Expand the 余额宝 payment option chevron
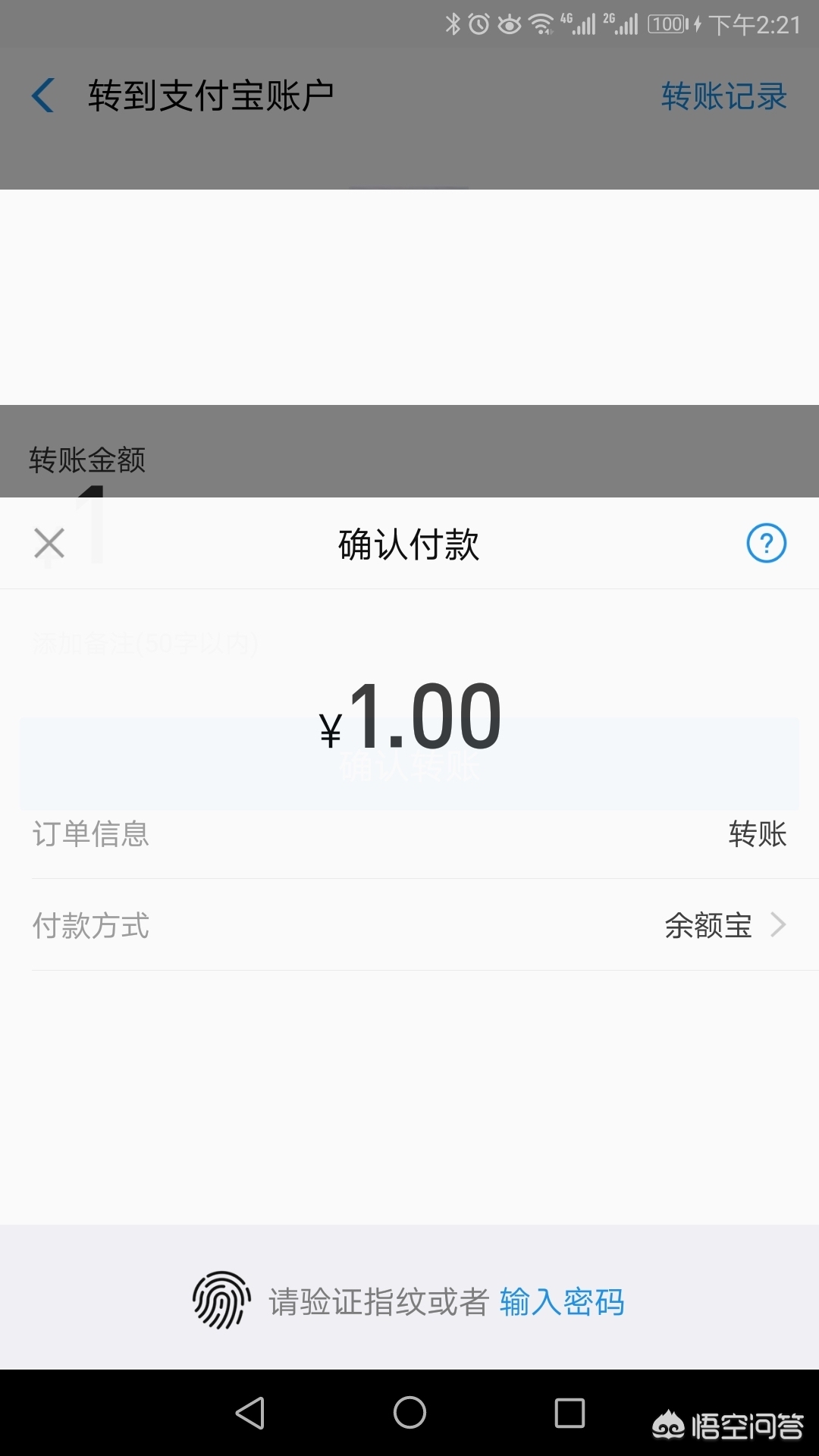Image resolution: width=819 pixels, height=1456 pixels. coord(778,925)
